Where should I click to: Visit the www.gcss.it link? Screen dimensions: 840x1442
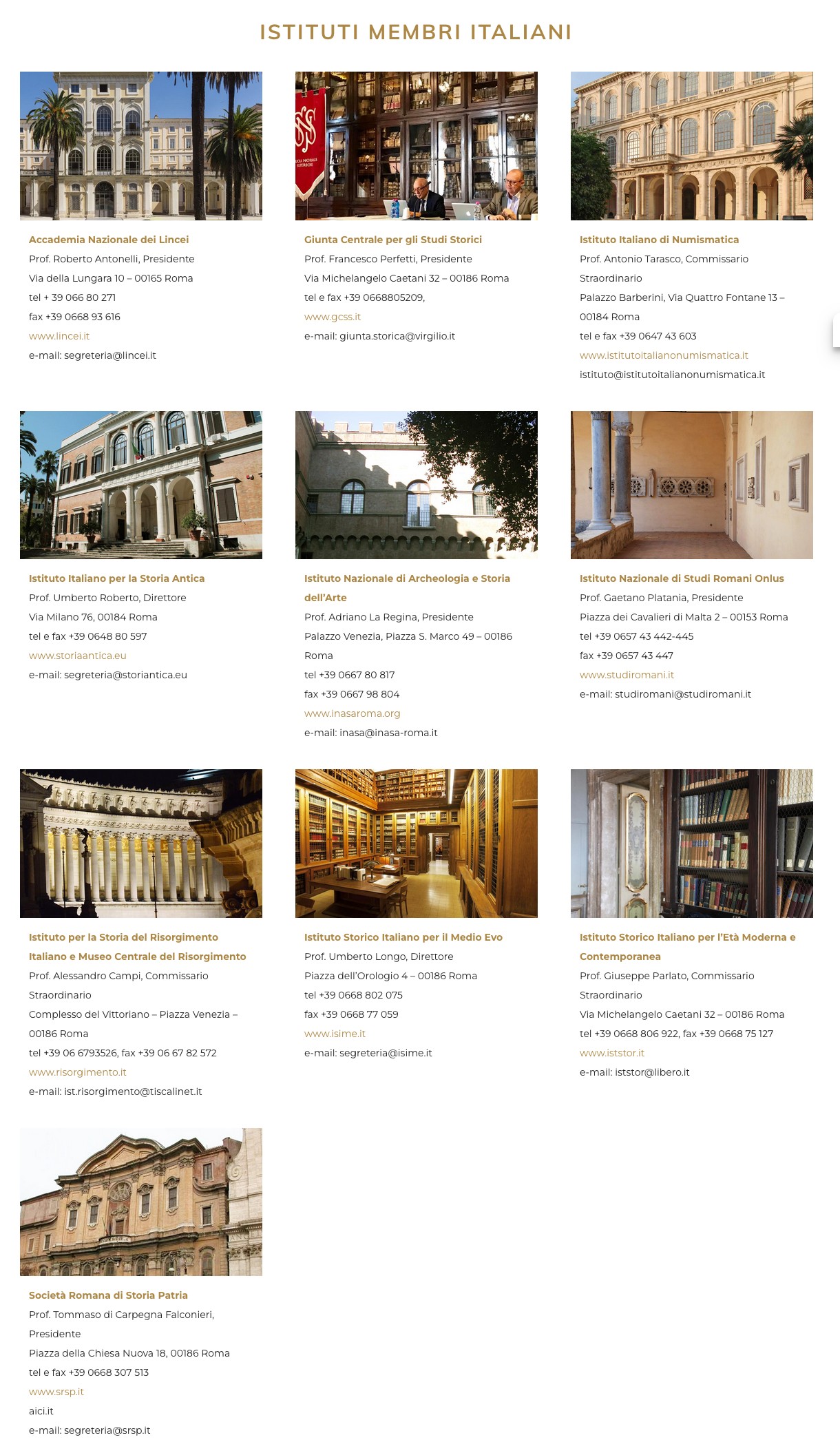click(x=333, y=317)
